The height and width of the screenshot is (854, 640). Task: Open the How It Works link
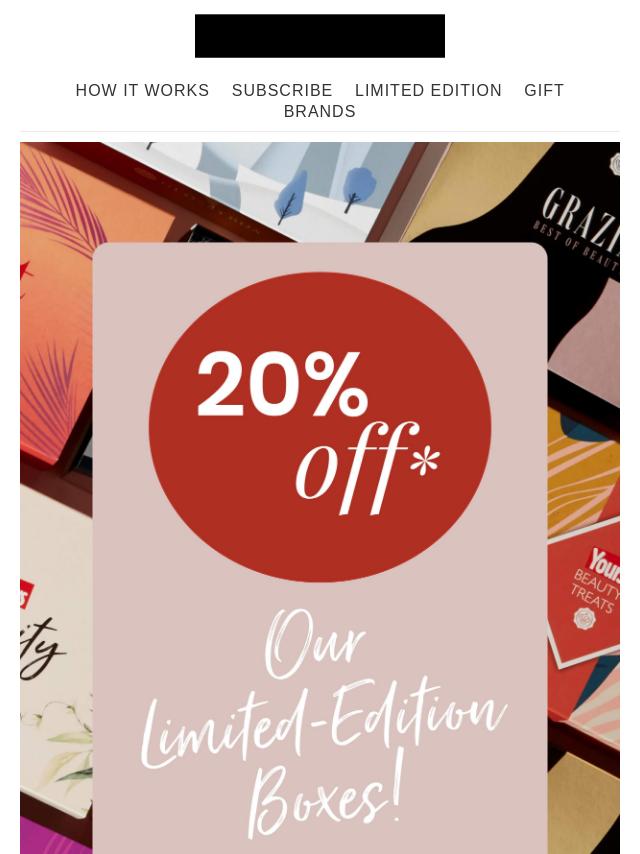tap(142, 90)
